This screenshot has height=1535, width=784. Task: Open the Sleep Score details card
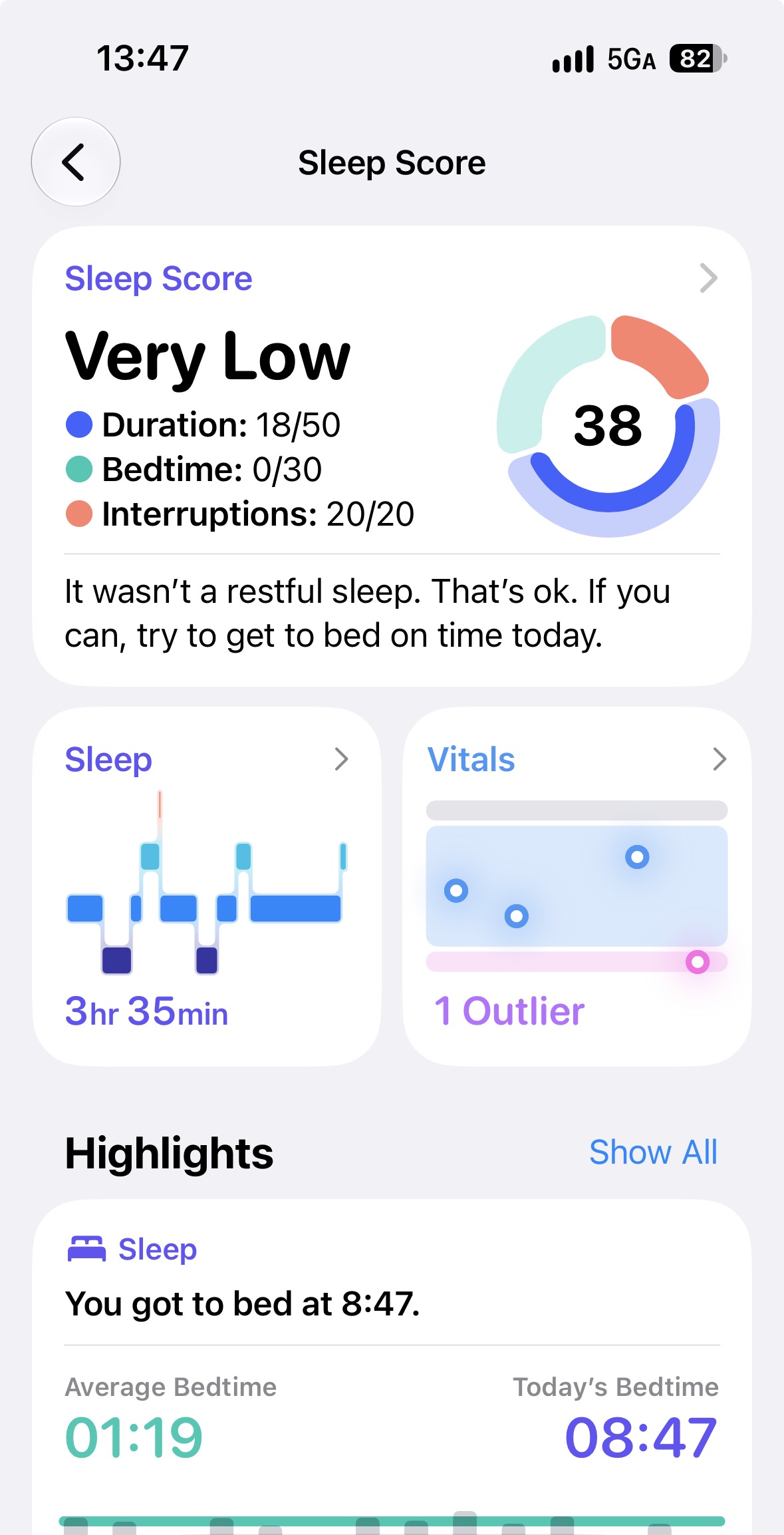392,456
